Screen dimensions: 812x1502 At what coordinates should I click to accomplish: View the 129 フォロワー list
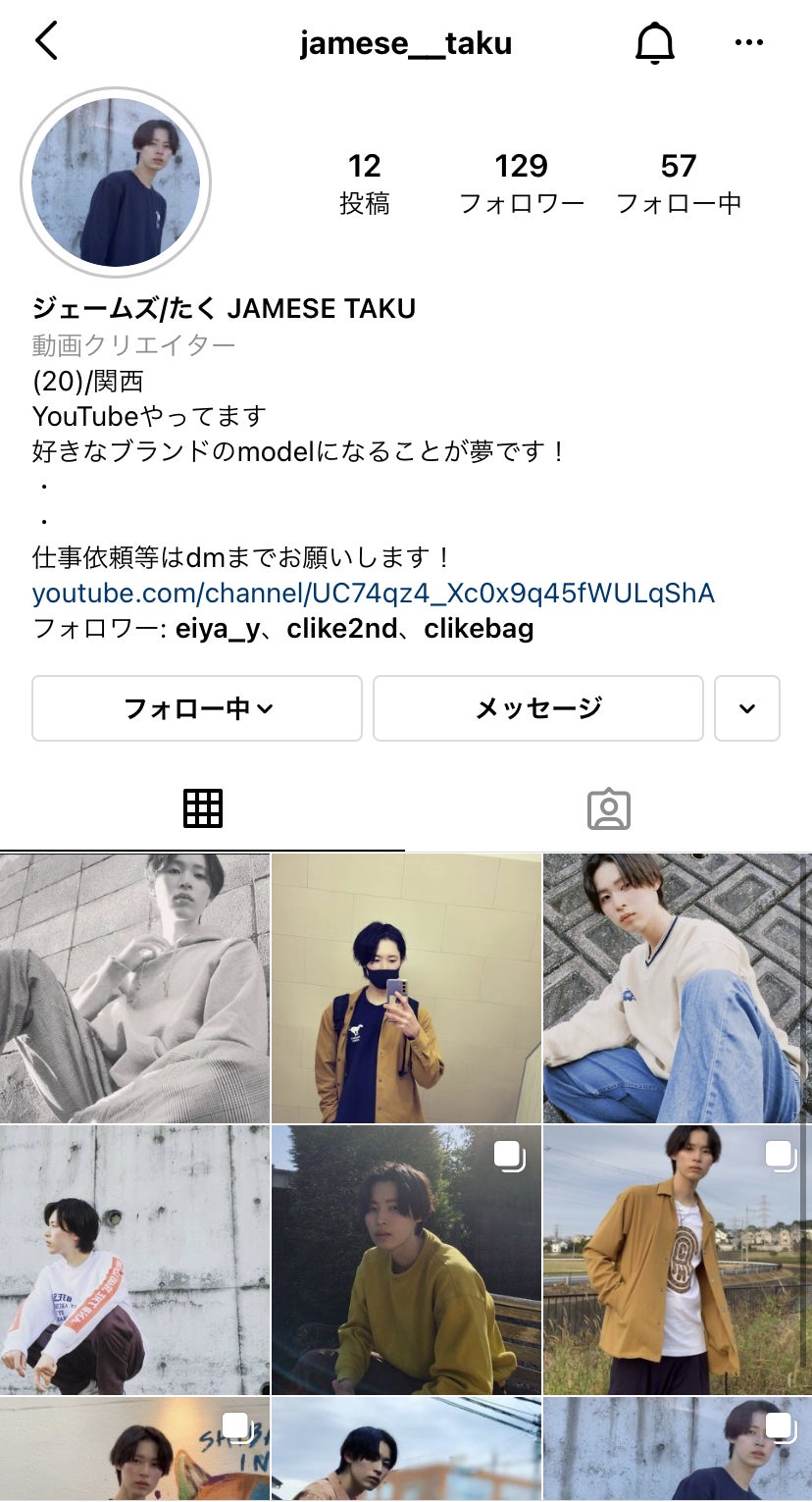[521, 182]
